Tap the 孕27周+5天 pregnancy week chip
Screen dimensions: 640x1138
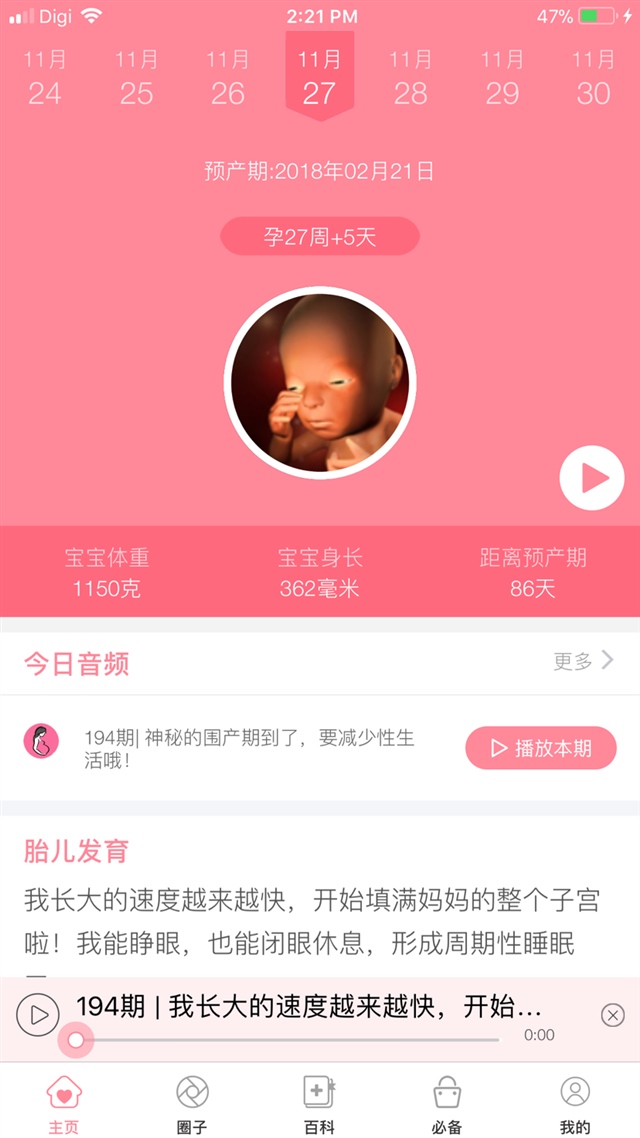[x=320, y=237]
